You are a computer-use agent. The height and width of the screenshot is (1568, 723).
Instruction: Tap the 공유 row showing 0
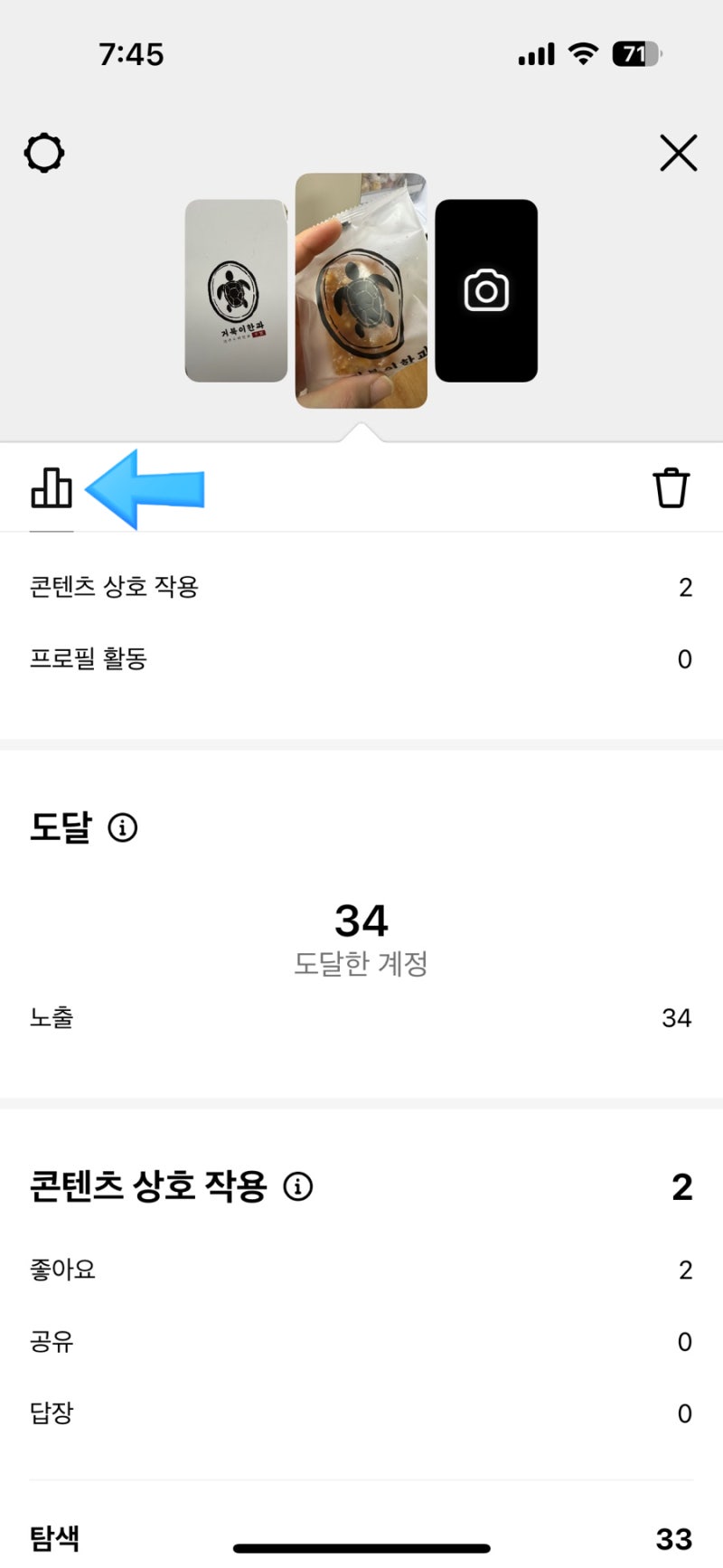[x=361, y=1341]
